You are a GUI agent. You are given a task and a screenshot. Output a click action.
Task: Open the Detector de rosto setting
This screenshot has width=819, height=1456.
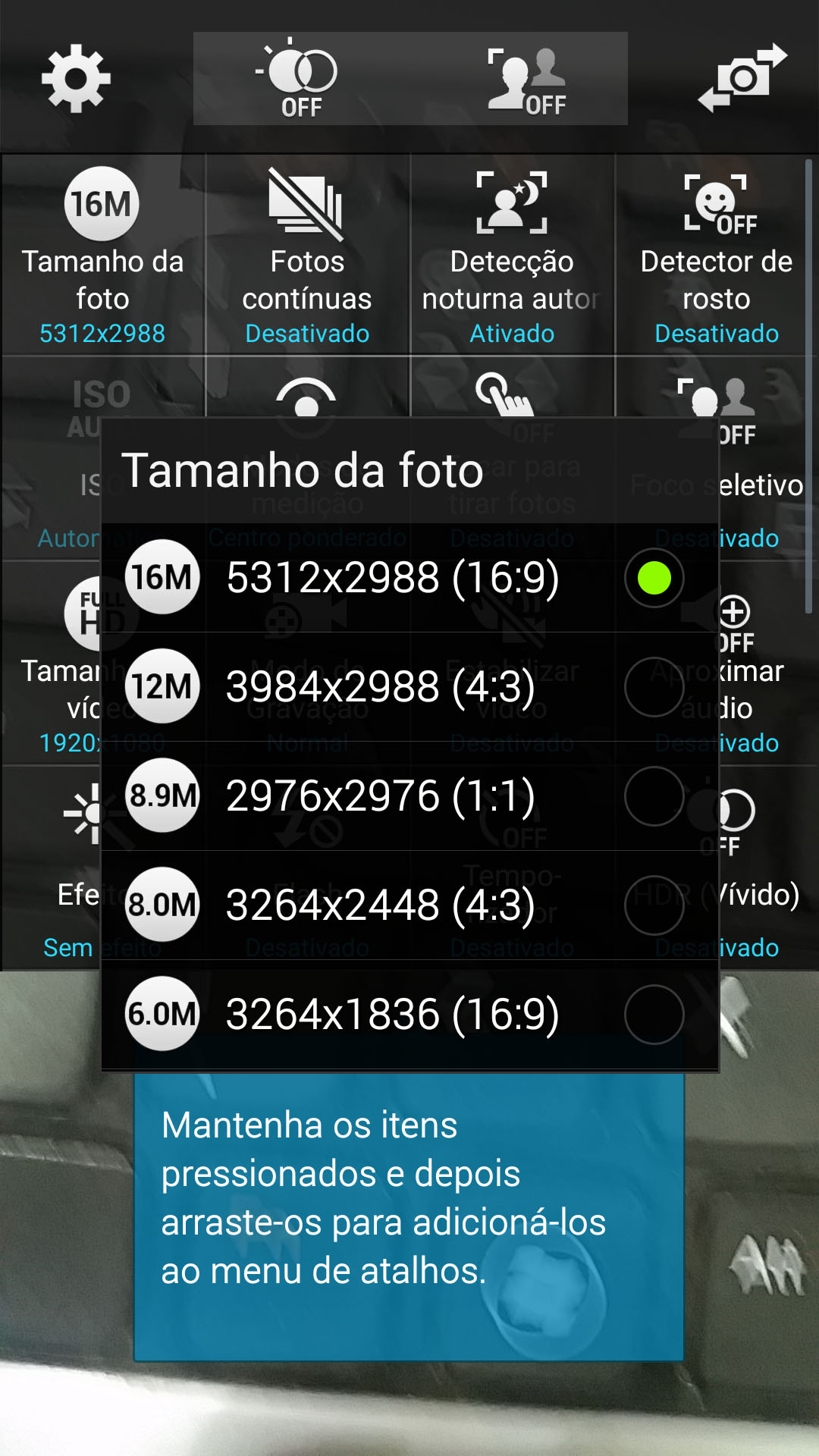(716, 255)
